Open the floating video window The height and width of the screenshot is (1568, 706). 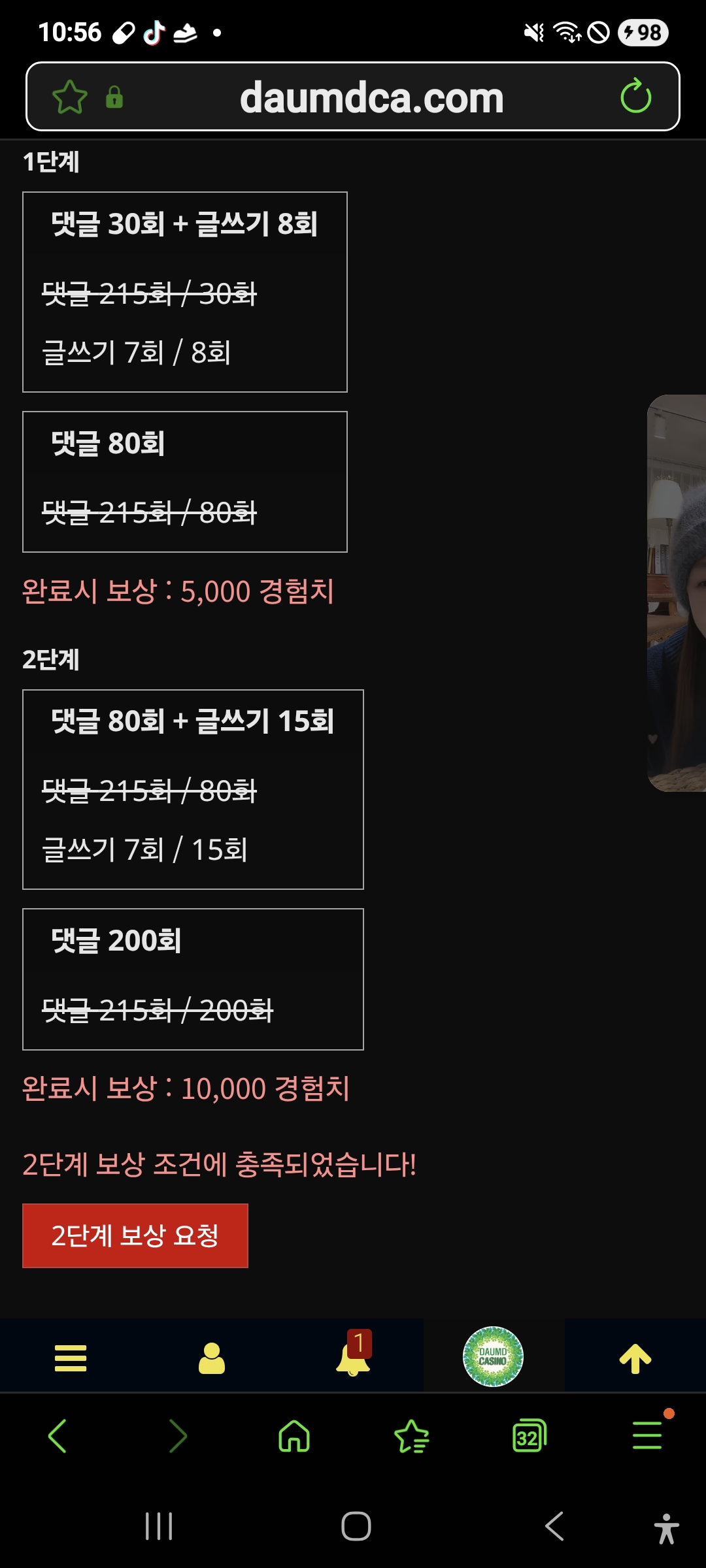click(677, 593)
